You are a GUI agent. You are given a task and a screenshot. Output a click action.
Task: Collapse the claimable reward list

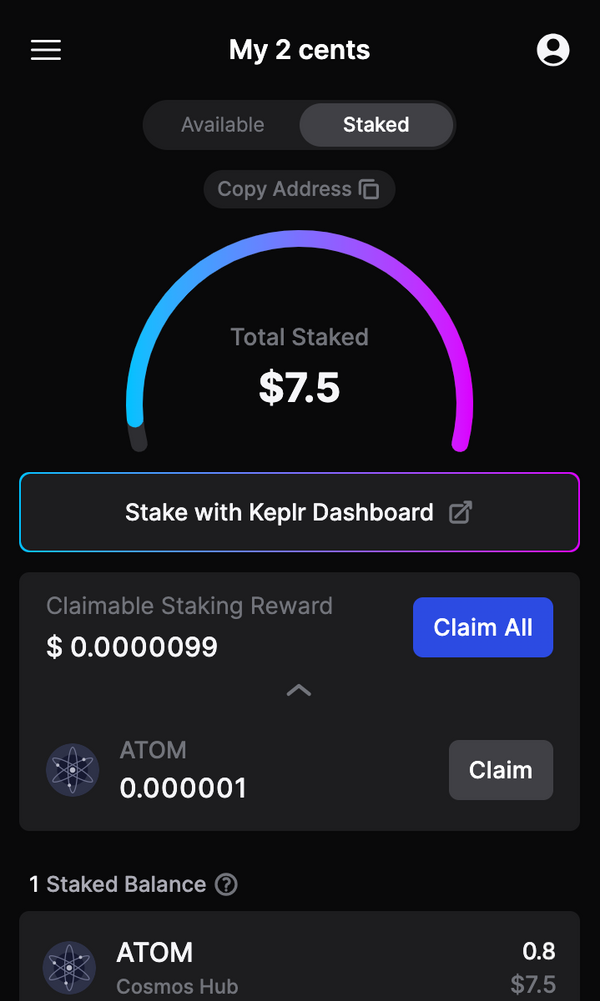(299, 690)
